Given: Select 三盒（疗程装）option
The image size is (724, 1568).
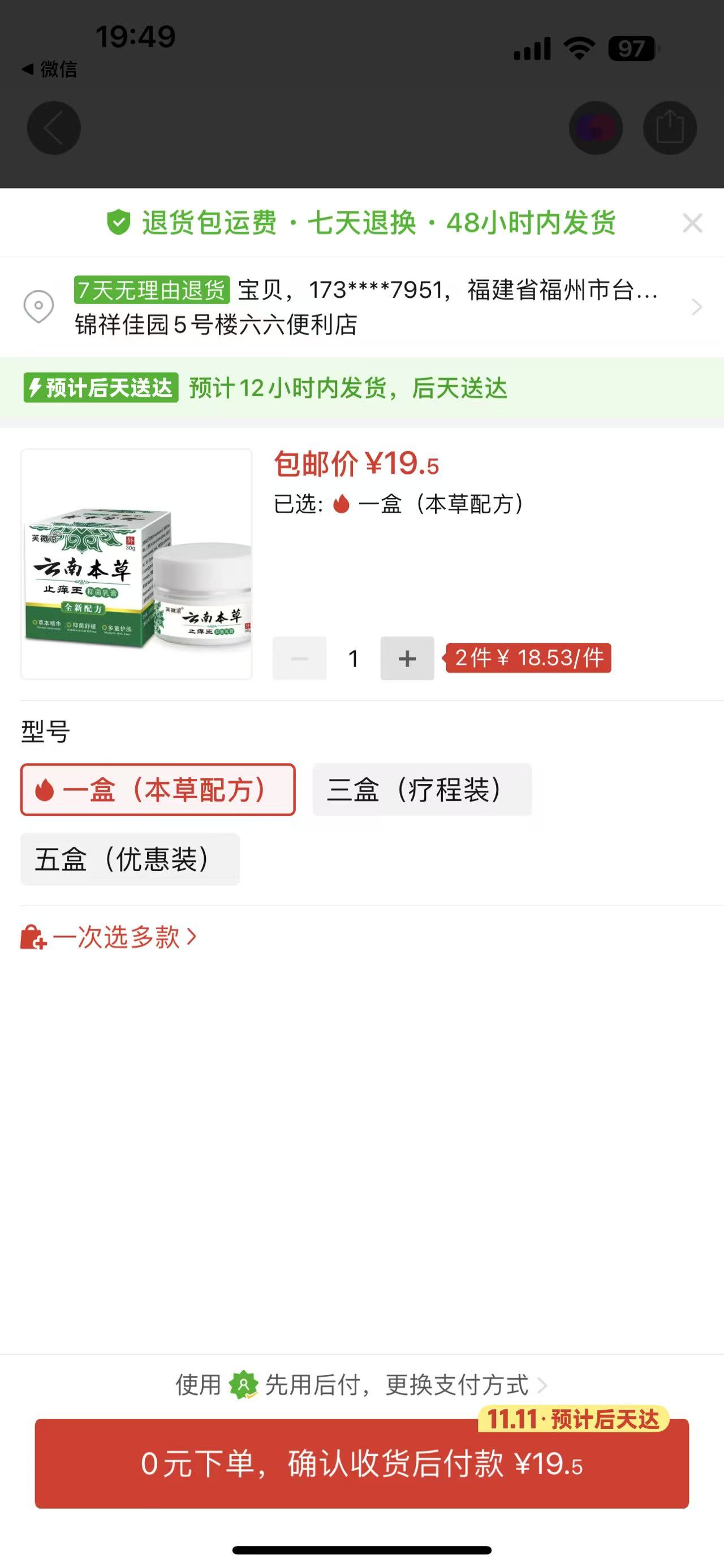Looking at the screenshot, I should click(421, 790).
